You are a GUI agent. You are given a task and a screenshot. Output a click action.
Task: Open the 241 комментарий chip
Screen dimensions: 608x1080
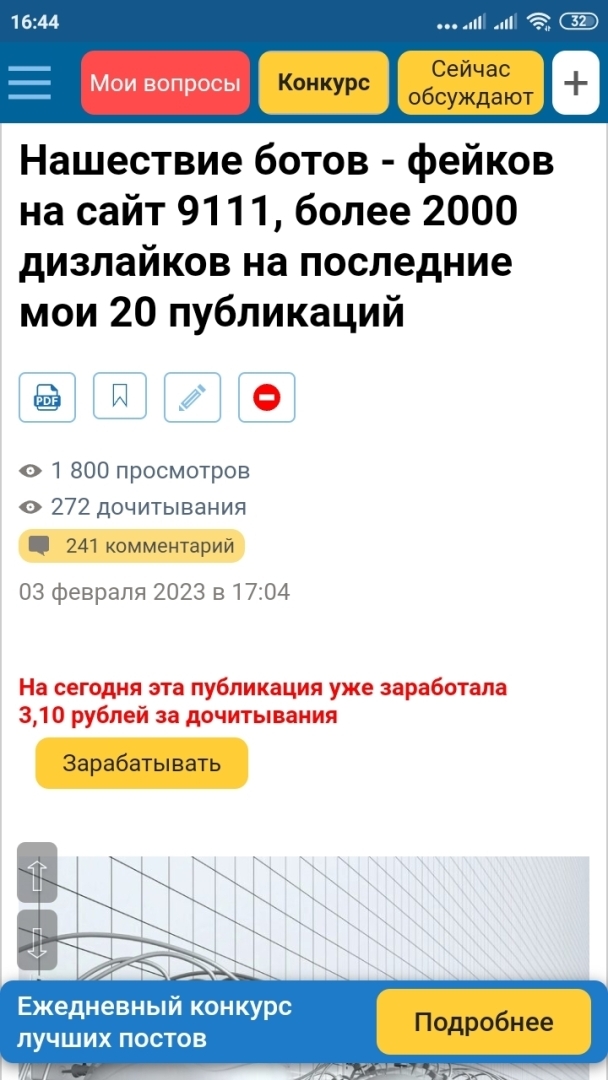point(132,546)
